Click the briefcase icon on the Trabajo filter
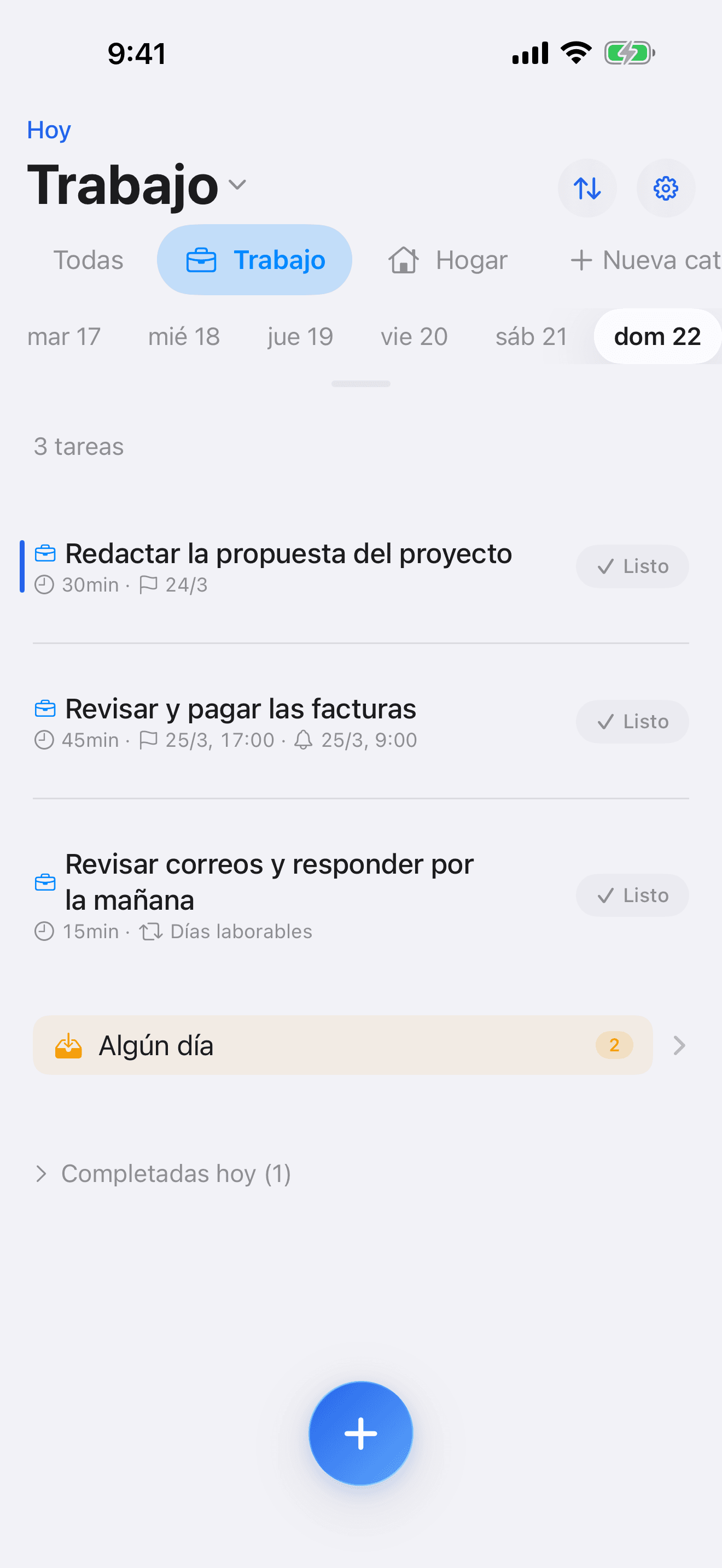Viewport: 722px width, 1568px height. pyautogui.click(x=201, y=259)
